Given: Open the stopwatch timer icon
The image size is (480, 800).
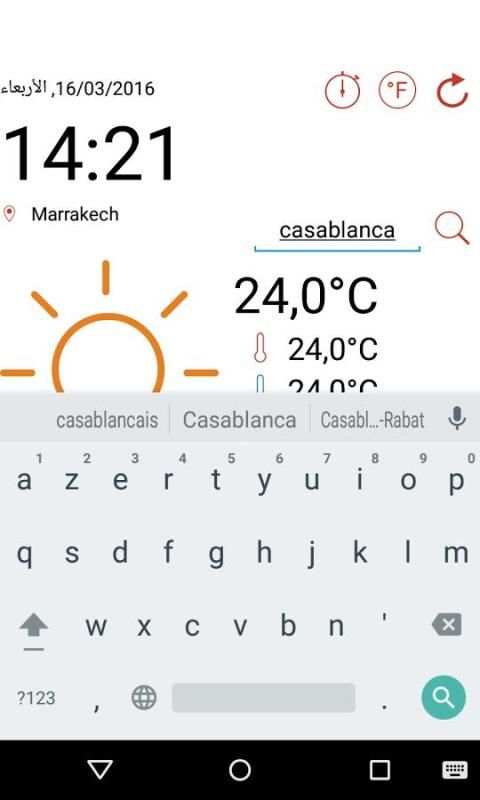Looking at the screenshot, I should [x=342, y=90].
